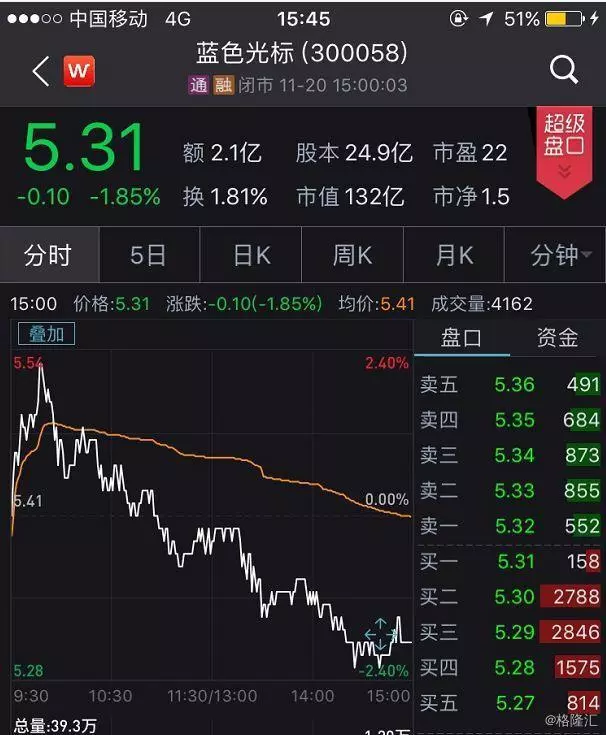Switch to the 盘口 order book tab
Screen dimensions: 606x735
[x=461, y=338]
